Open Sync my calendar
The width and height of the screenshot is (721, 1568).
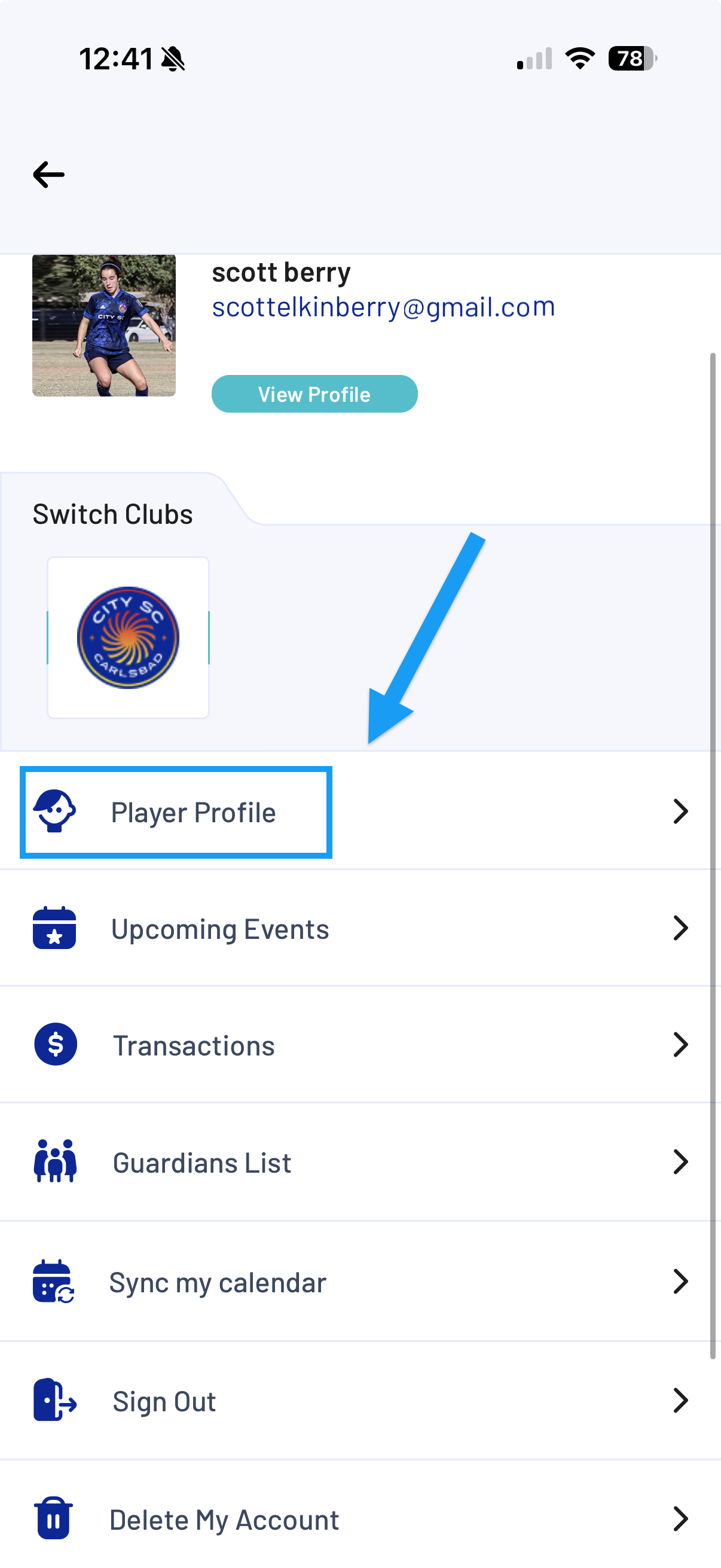click(x=360, y=1282)
